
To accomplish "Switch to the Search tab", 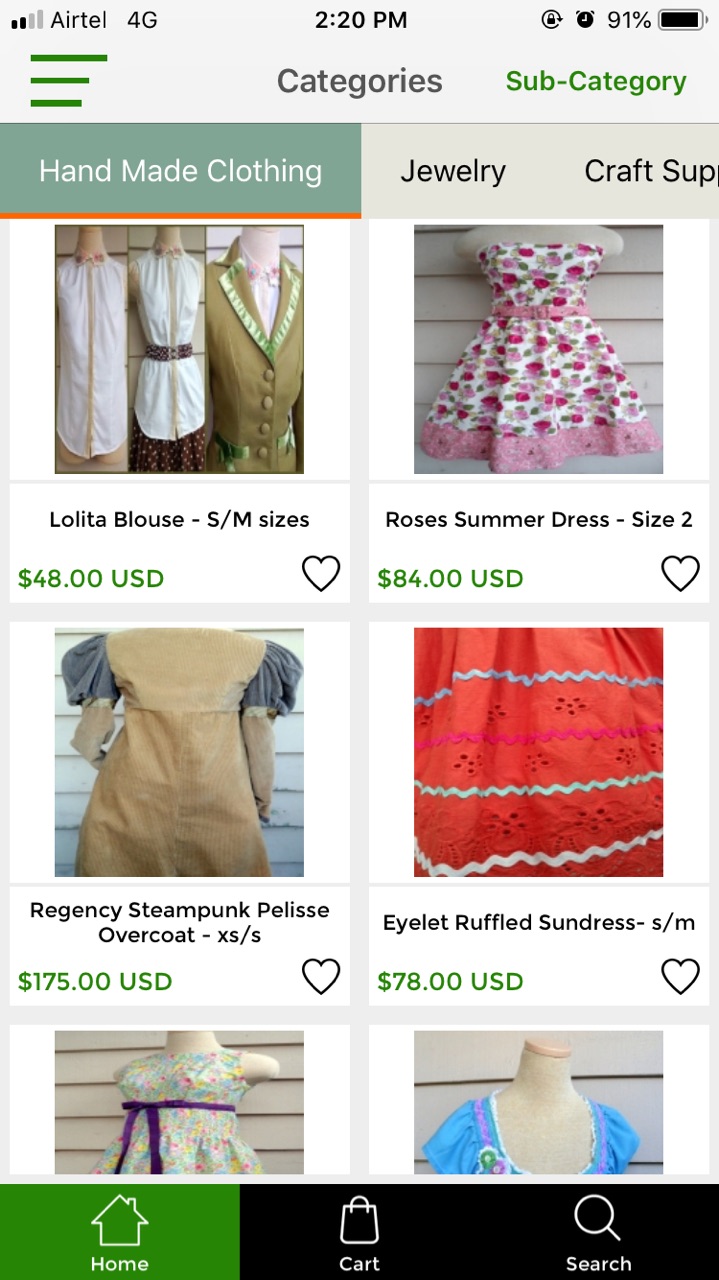I will click(598, 1232).
